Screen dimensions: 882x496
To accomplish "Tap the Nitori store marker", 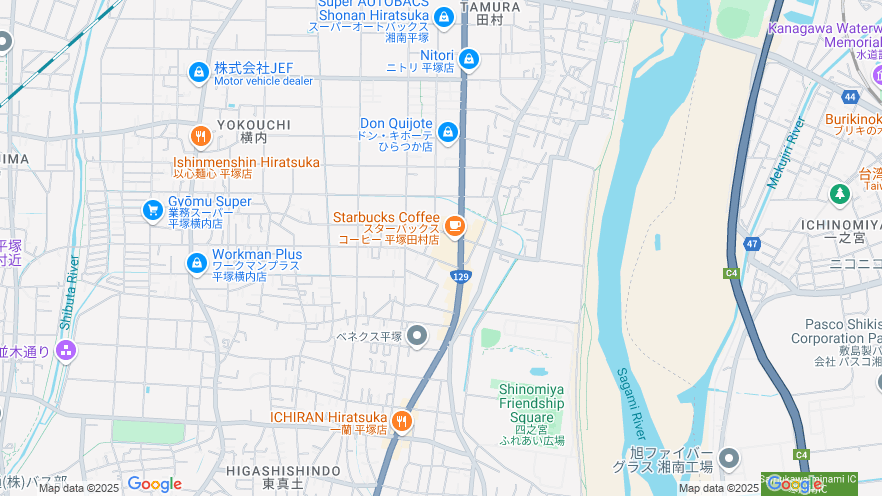I will coord(468,61).
